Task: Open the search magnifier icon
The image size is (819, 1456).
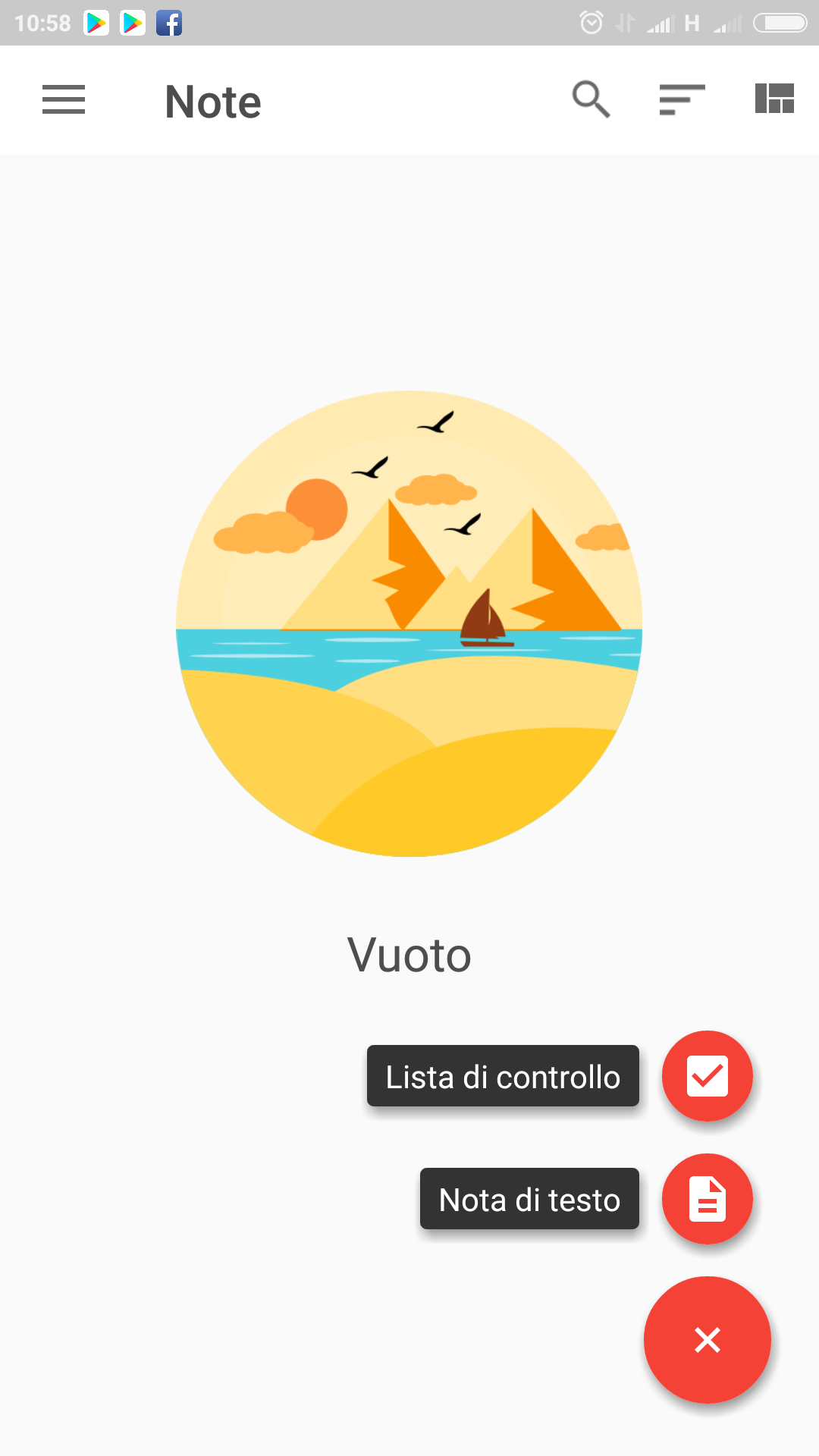Action: [x=591, y=99]
